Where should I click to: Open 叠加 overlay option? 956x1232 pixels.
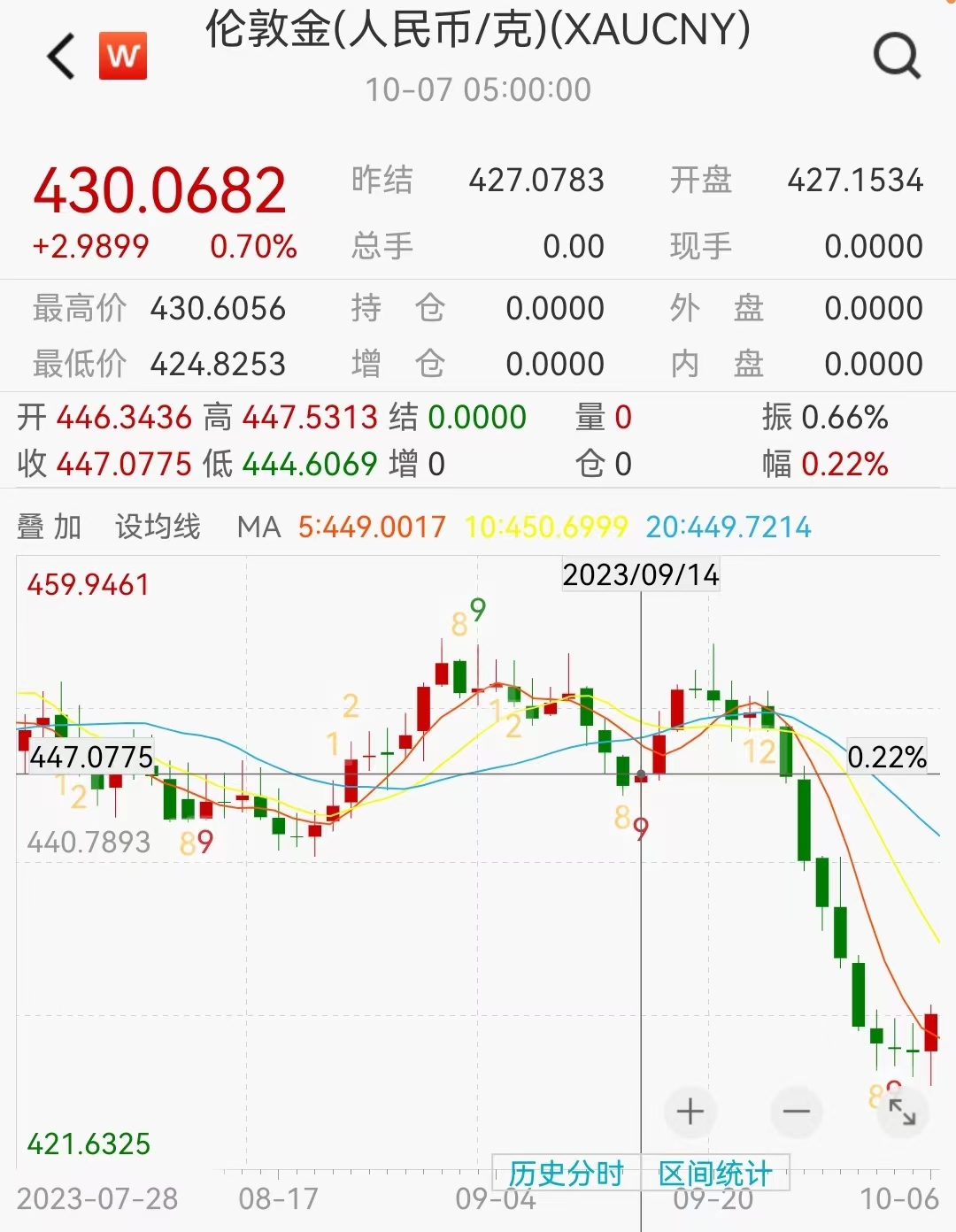pos(50,527)
